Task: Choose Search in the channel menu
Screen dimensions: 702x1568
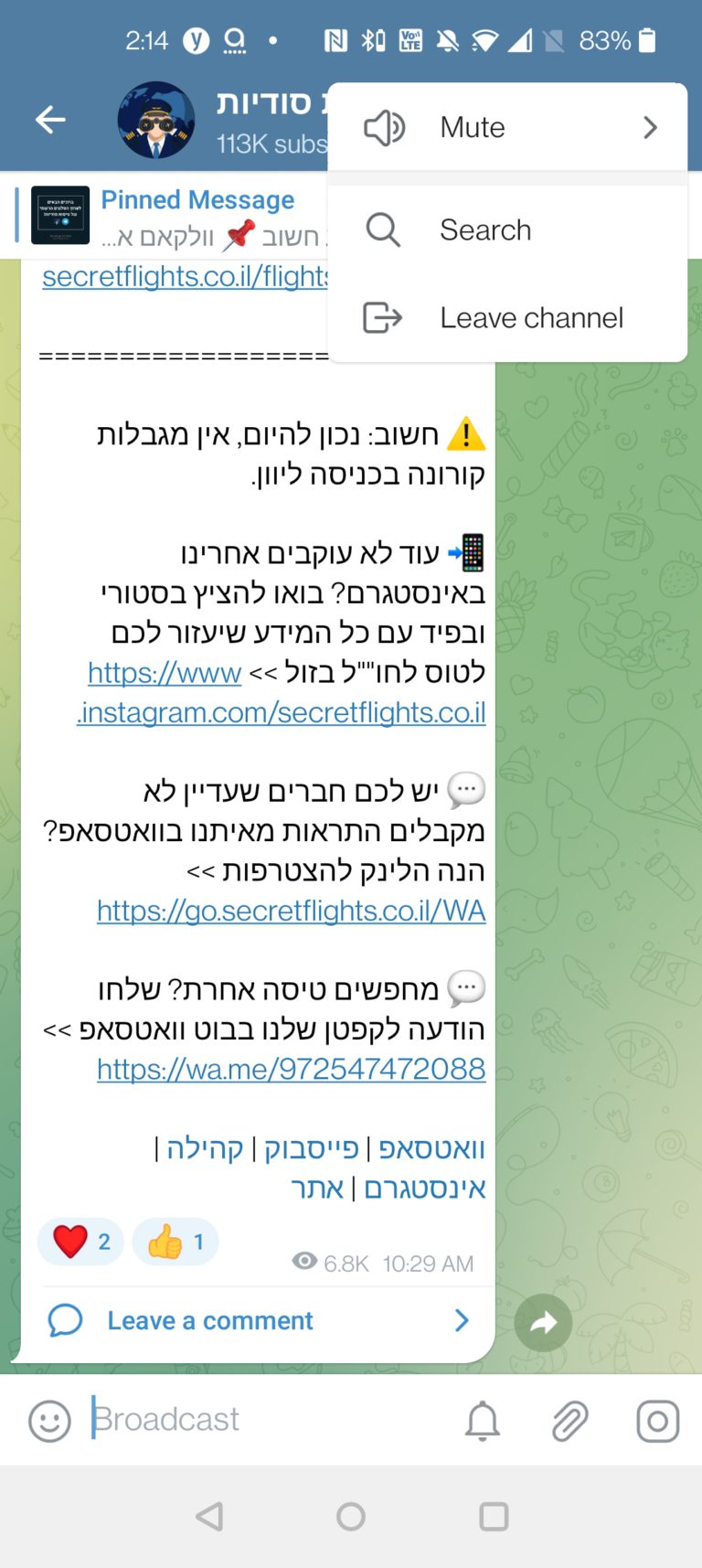Action: pos(507,229)
